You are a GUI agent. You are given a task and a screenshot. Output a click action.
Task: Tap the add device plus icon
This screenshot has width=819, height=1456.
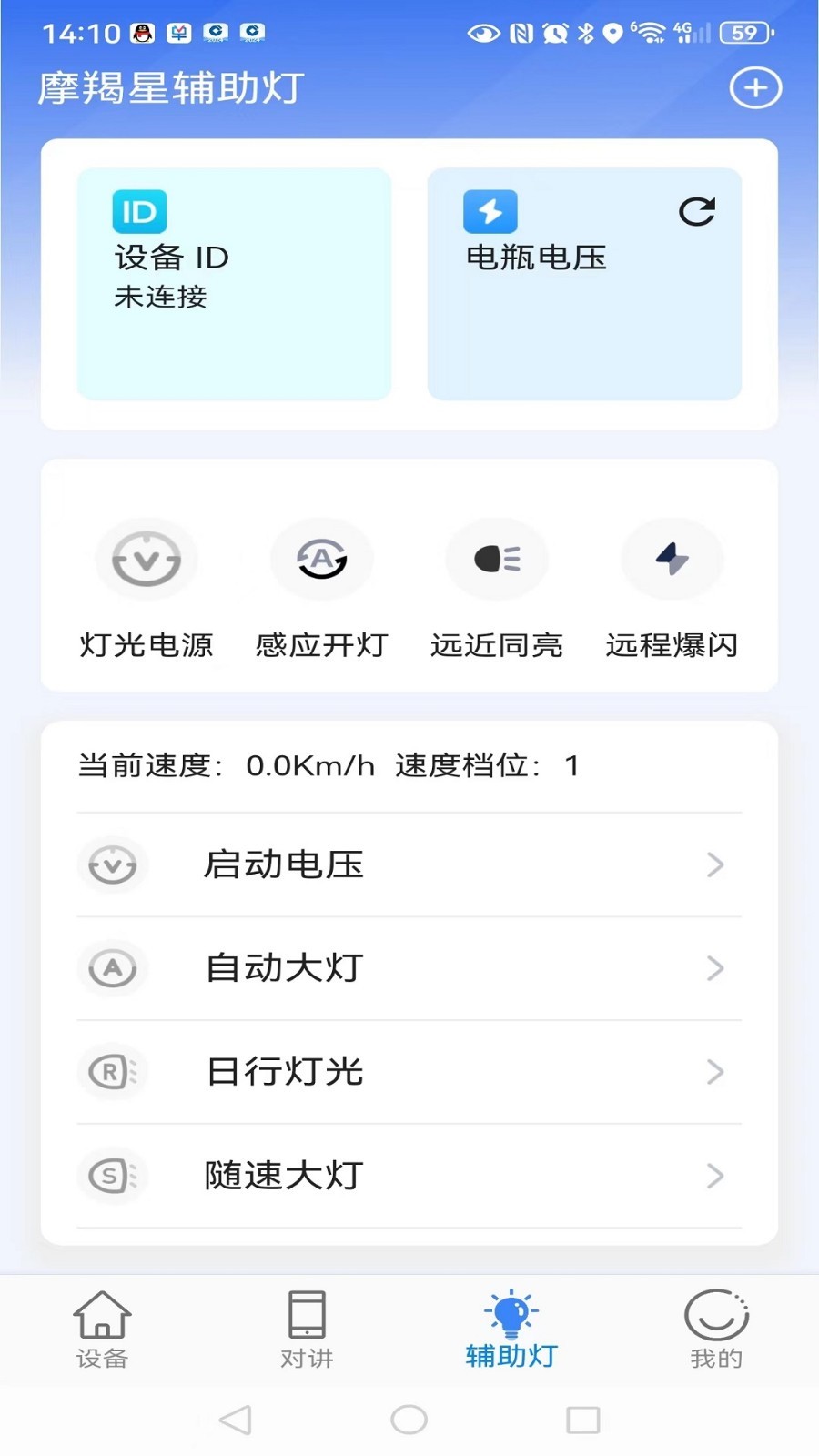pyautogui.click(x=755, y=88)
